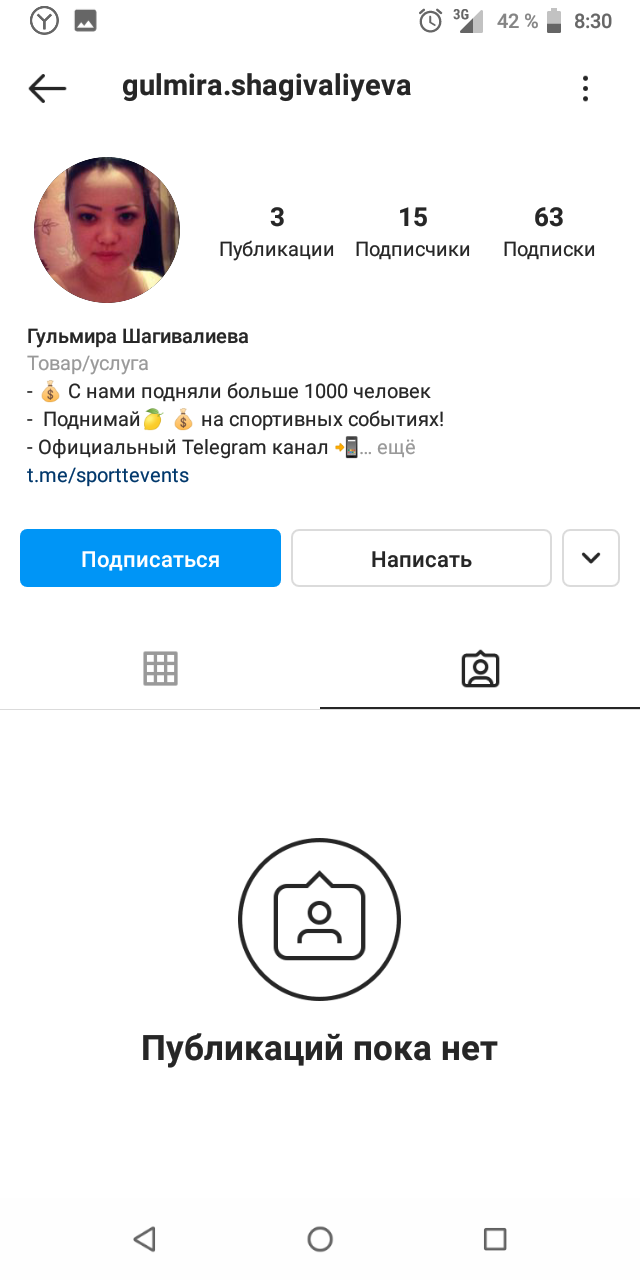Open the 15 Подписчики followers list

click(412, 232)
